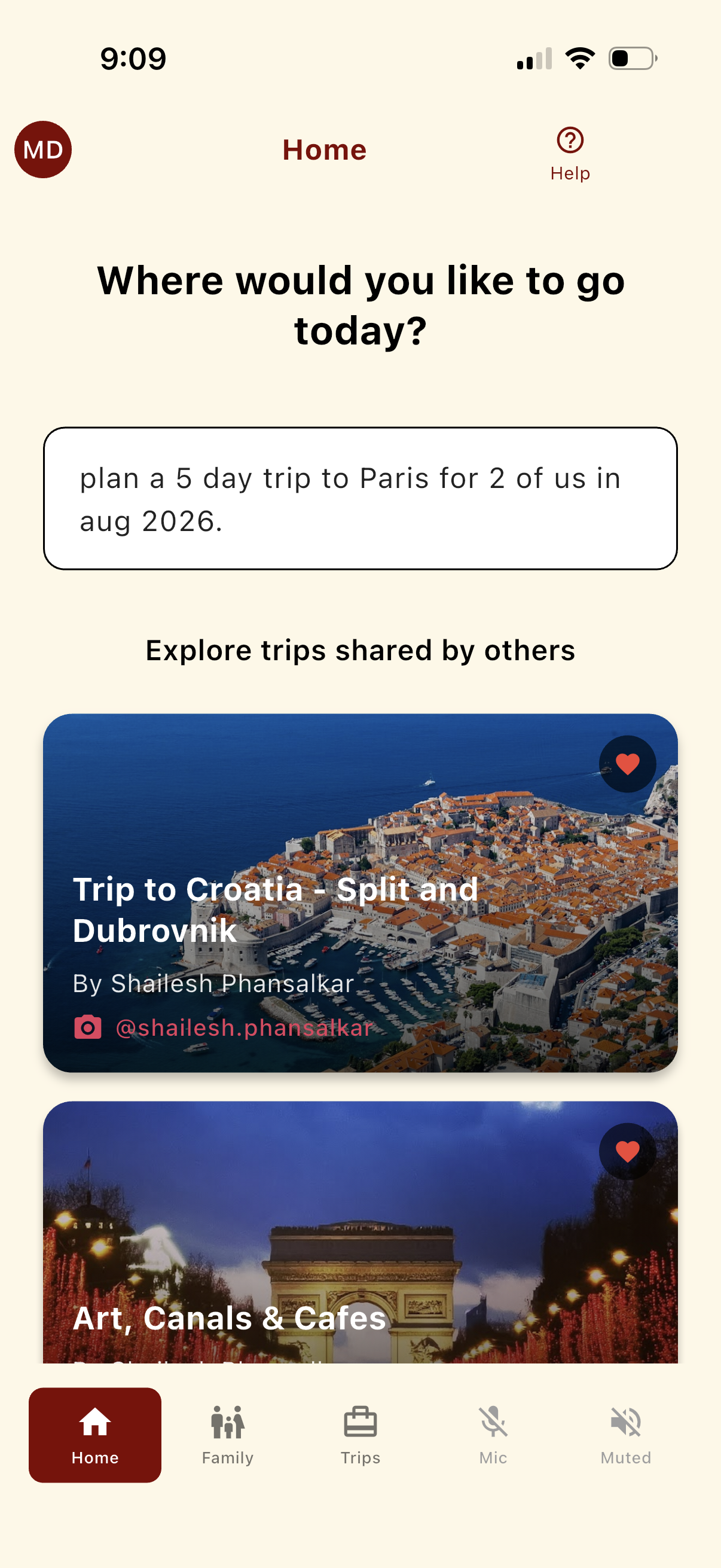Like the Croatia Split and Dubrovnik trip
The height and width of the screenshot is (1568, 721).
tap(627, 763)
